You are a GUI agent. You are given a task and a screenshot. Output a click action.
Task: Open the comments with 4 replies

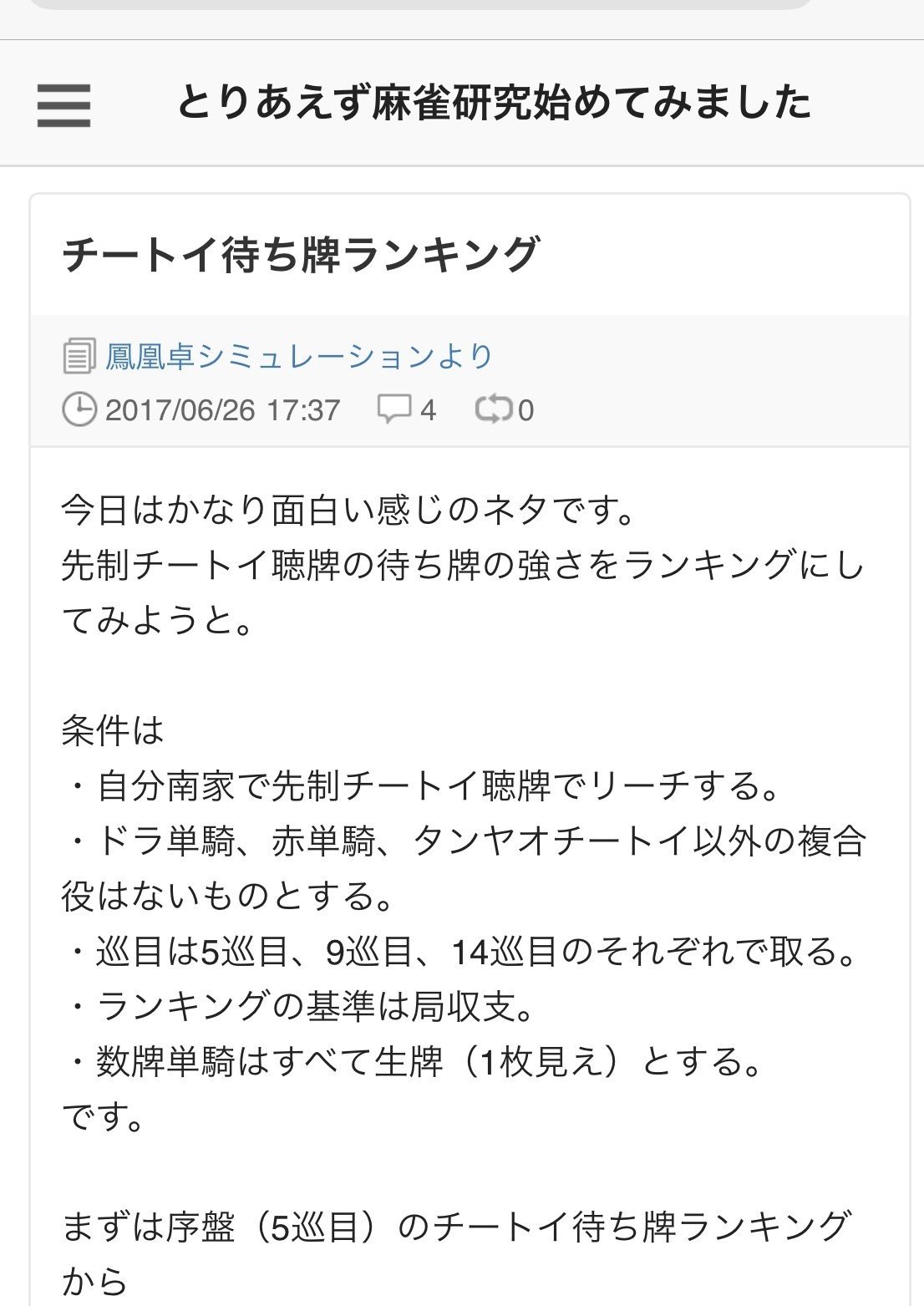tap(407, 409)
